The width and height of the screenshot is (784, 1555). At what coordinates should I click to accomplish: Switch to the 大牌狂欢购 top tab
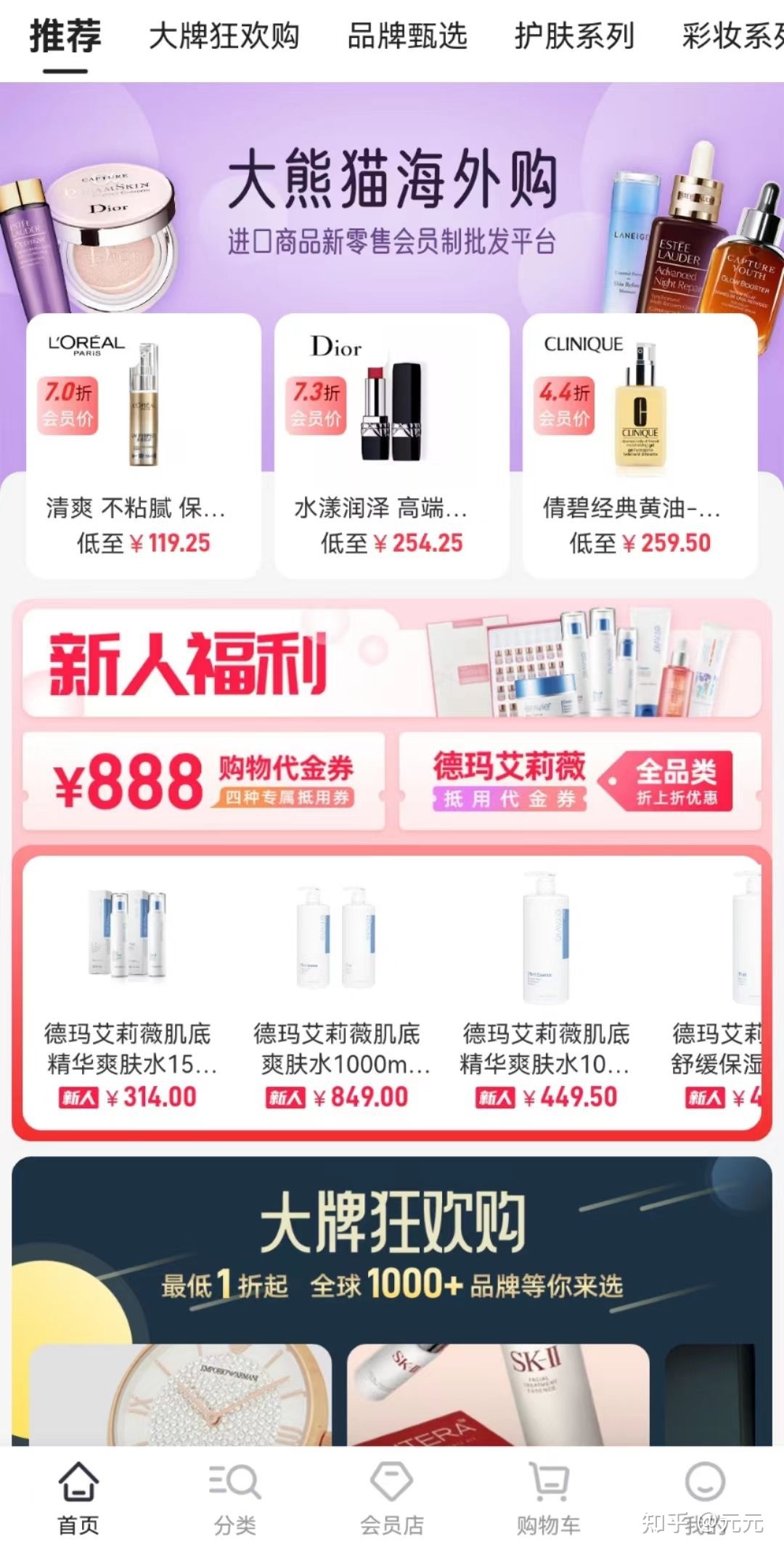[x=224, y=36]
